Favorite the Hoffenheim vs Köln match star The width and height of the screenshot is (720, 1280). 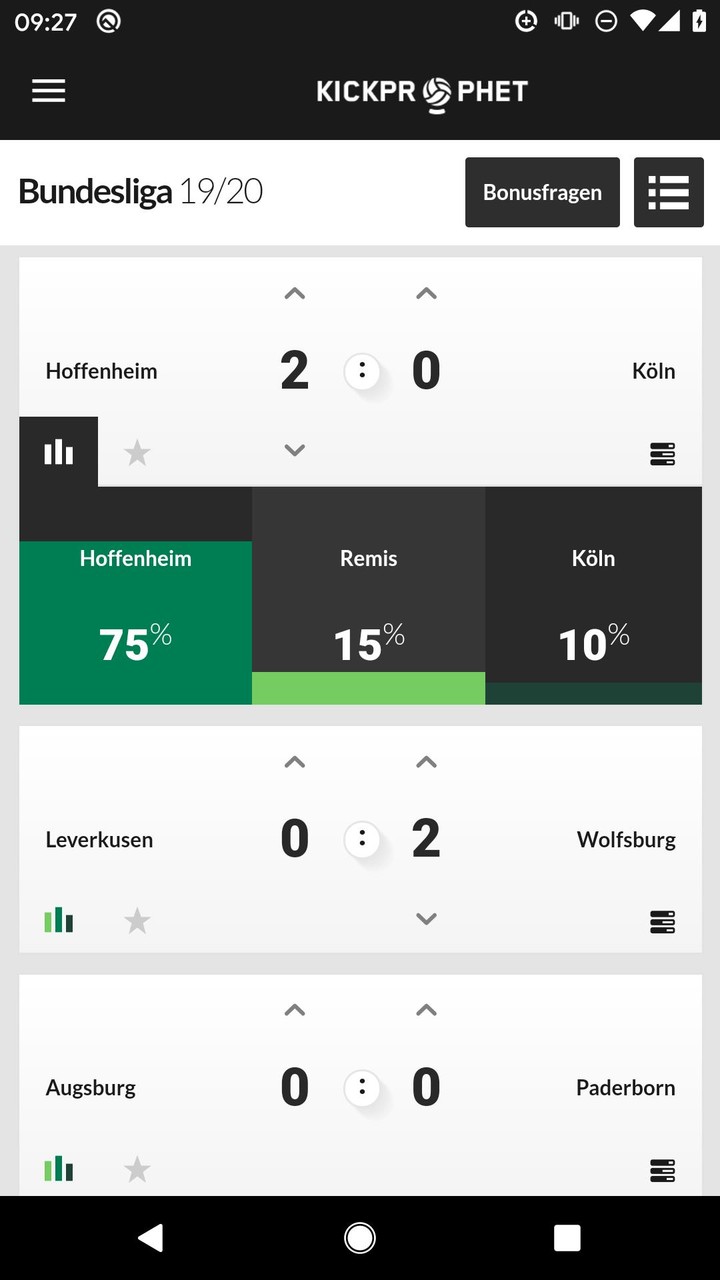136,451
